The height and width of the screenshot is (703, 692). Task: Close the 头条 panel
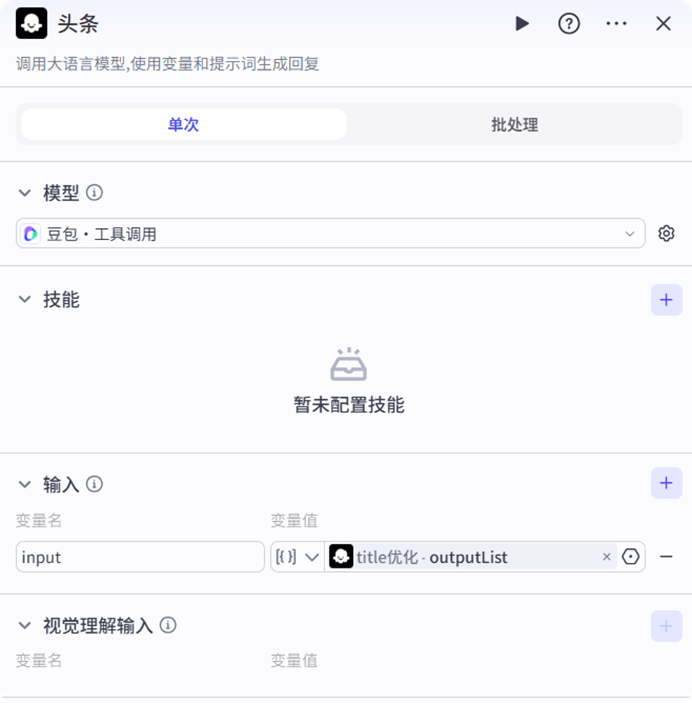pos(663,24)
